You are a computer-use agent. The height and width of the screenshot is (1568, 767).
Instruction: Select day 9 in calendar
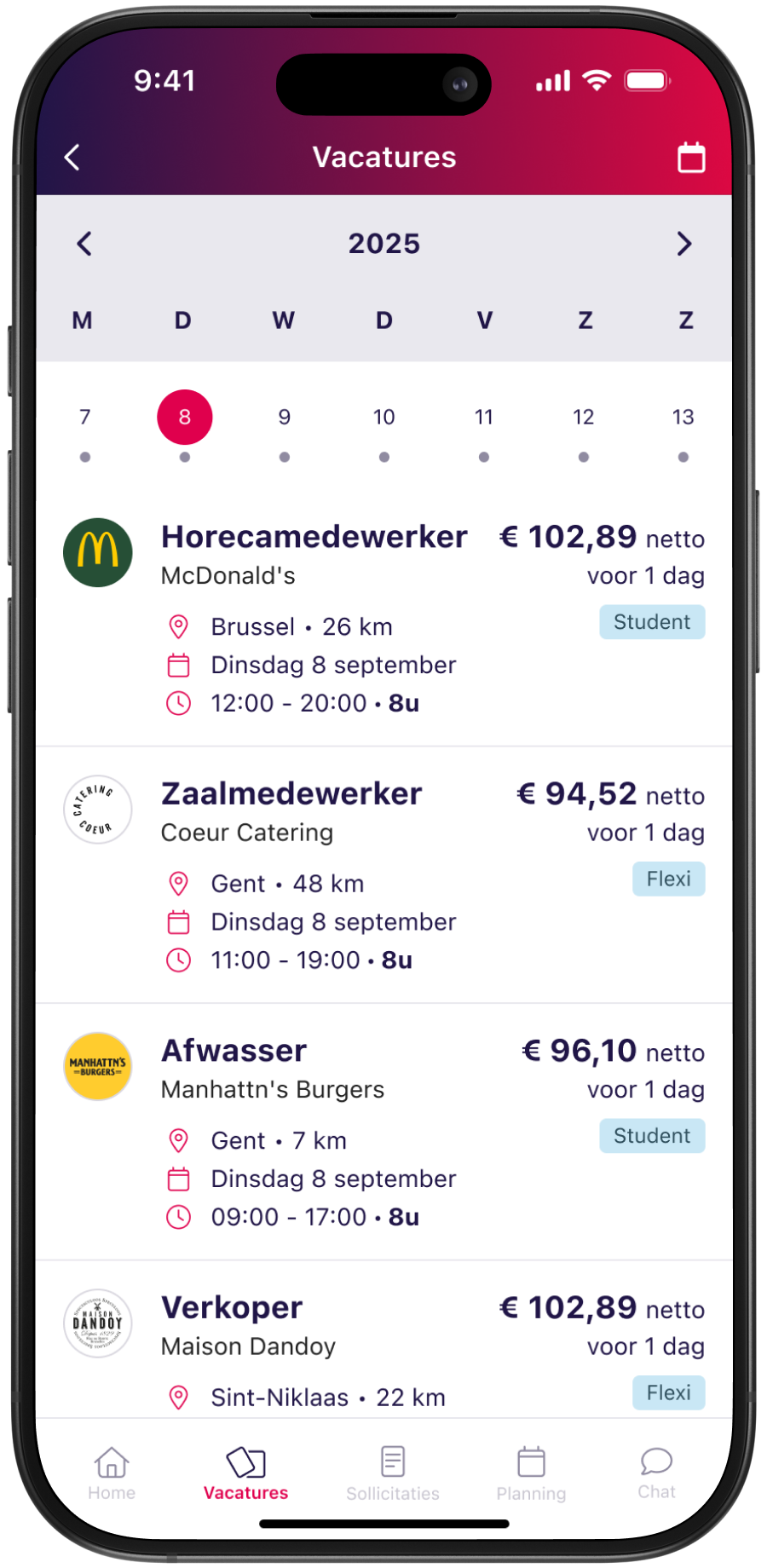tap(284, 418)
